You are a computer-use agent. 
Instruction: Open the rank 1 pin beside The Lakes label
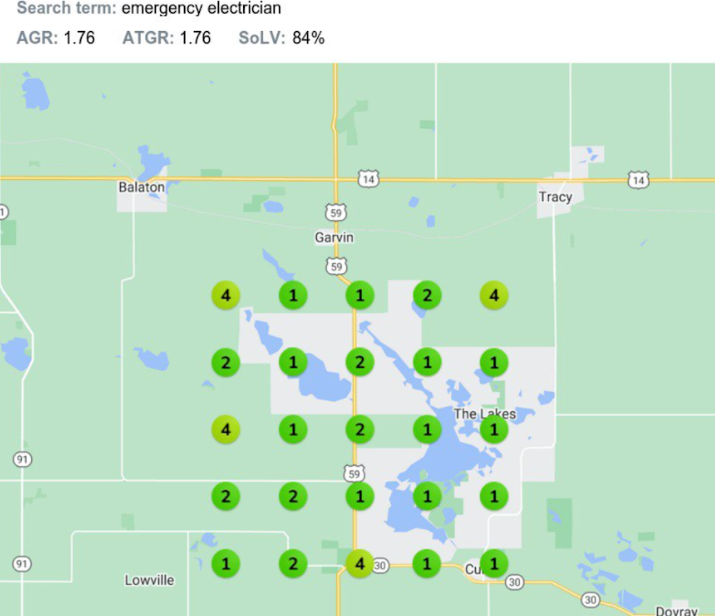(x=493, y=429)
